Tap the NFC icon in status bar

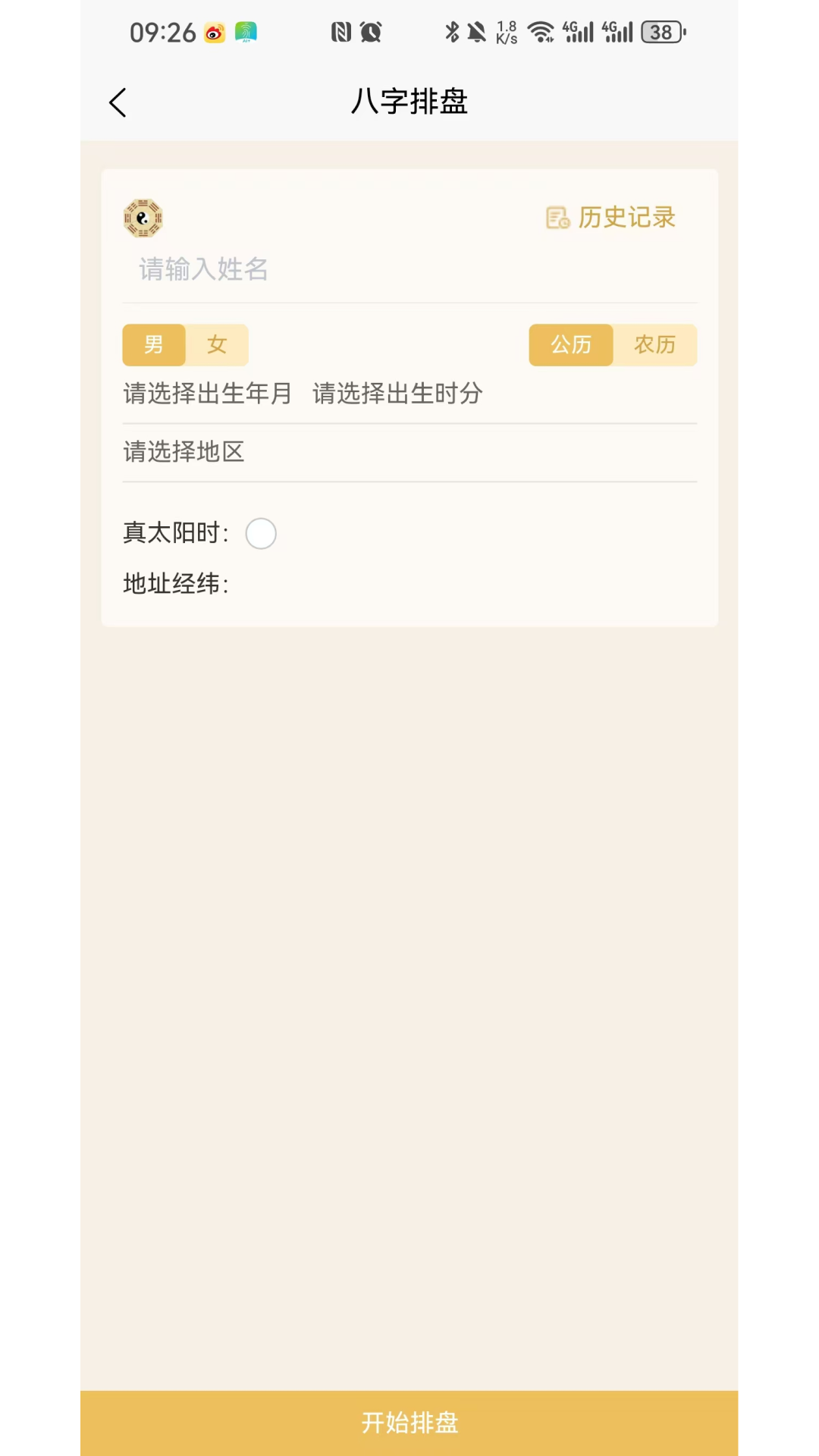pyautogui.click(x=343, y=32)
